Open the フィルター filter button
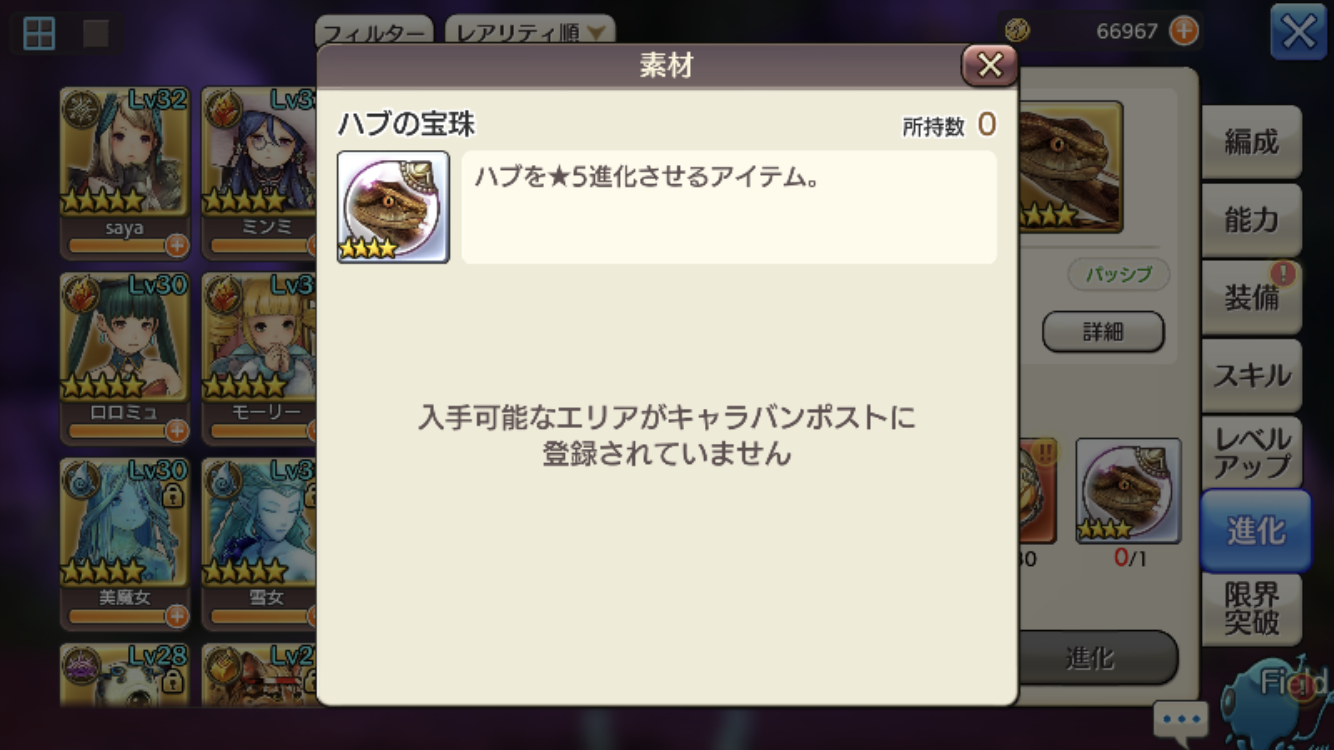The height and width of the screenshot is (750, 1334). point(373,32)
